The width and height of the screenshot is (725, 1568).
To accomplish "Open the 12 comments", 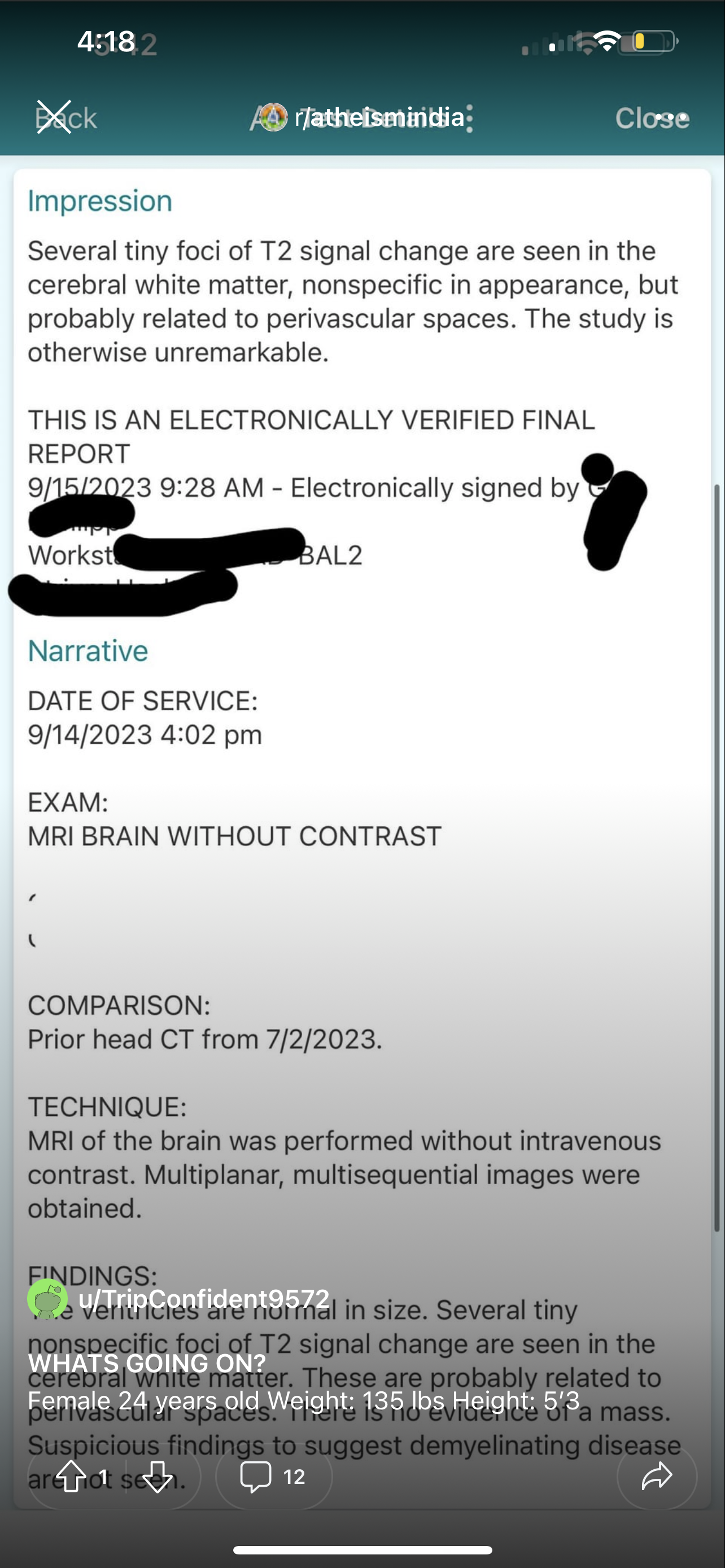I will tap(273, 1476).
